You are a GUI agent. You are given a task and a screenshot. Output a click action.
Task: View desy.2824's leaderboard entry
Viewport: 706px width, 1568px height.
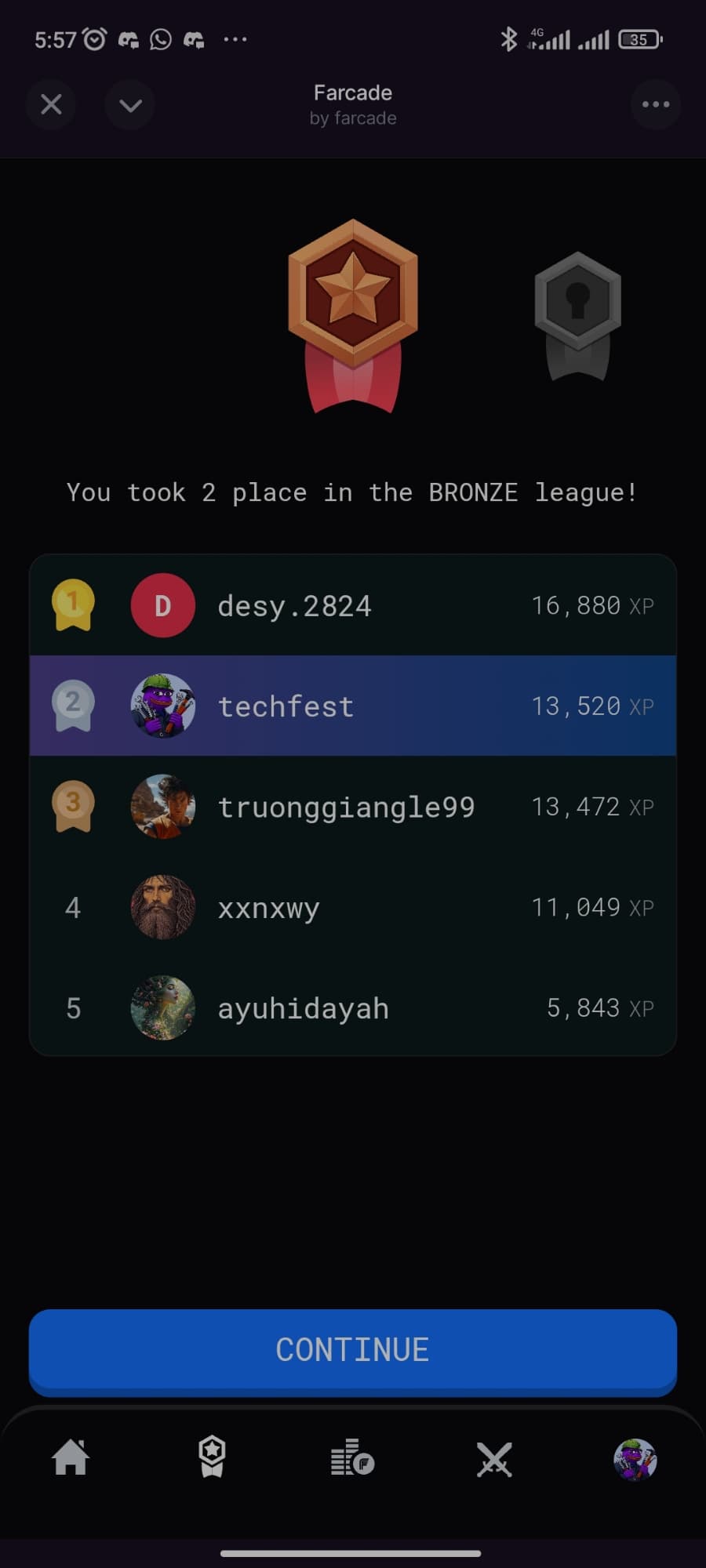[353, 605]
